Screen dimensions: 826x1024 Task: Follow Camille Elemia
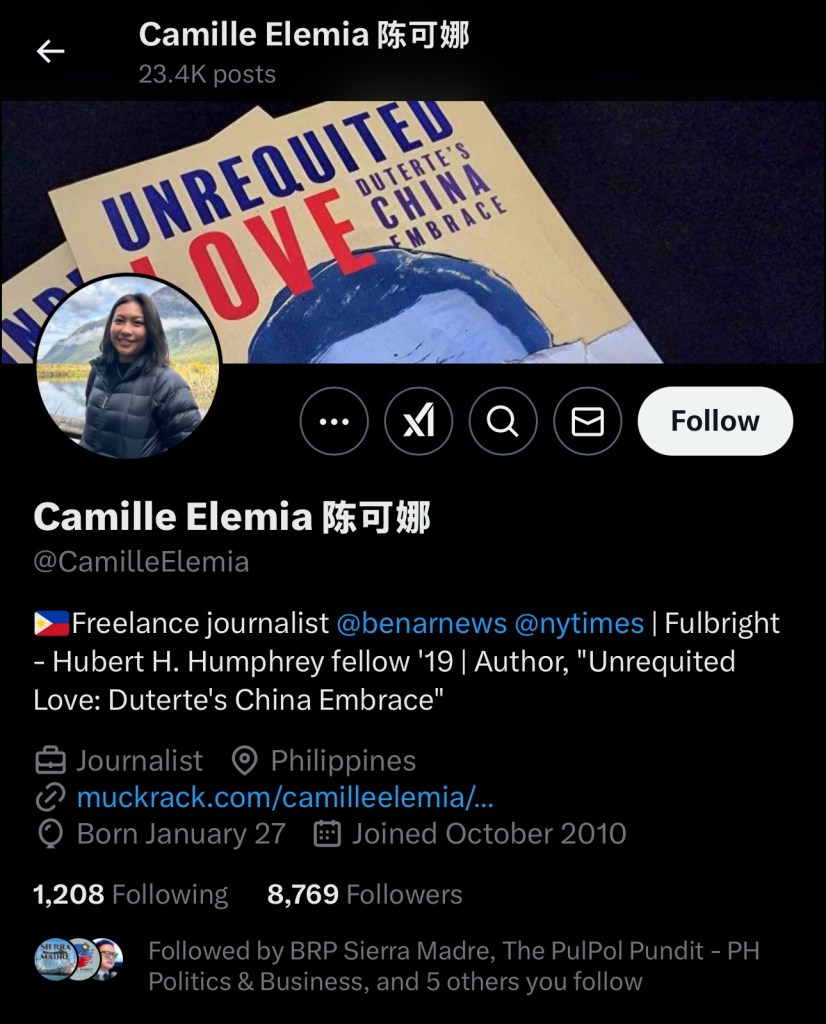715,421
